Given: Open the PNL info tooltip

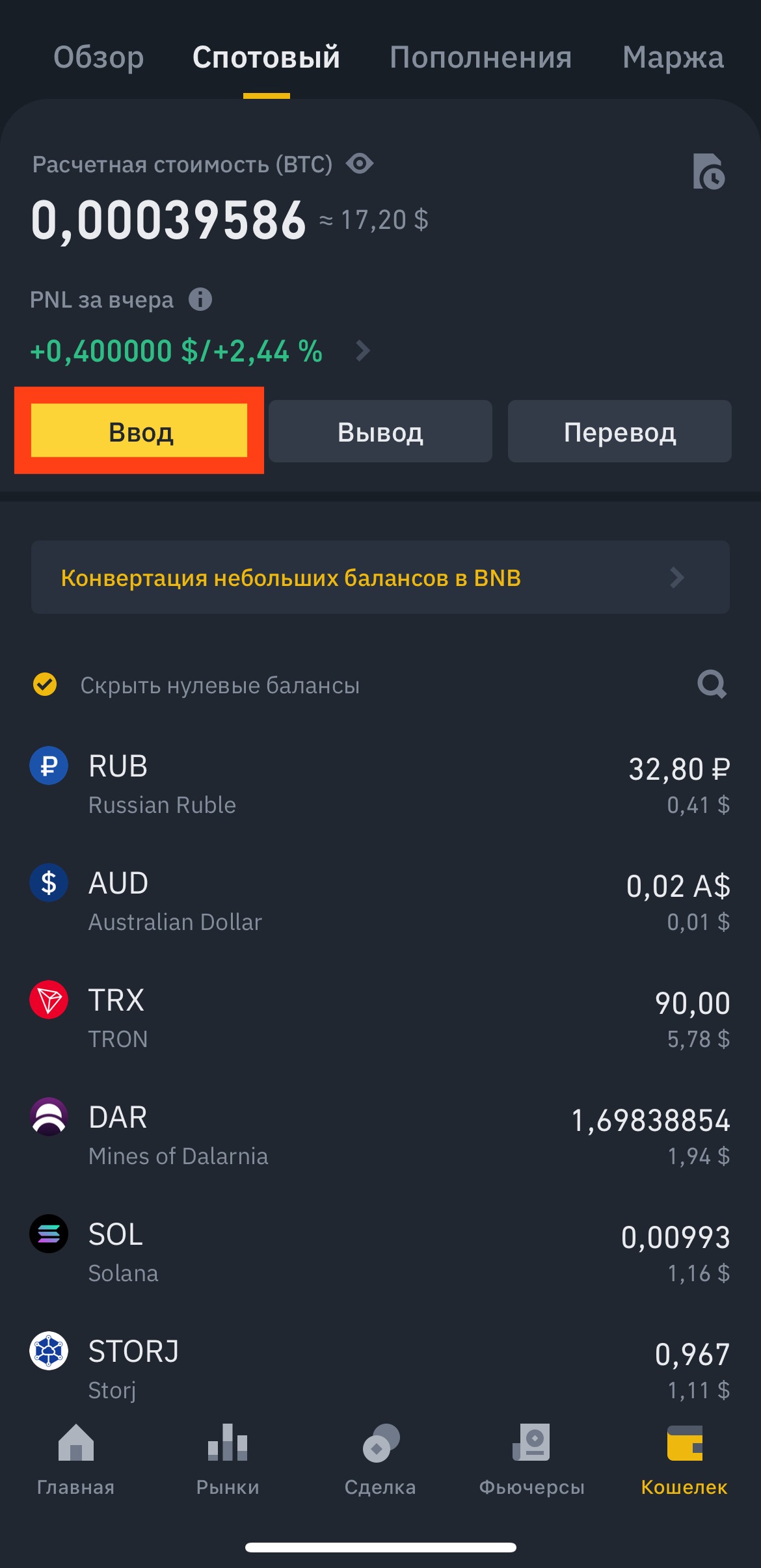Looking at the screenshot, I should [200, 300].
